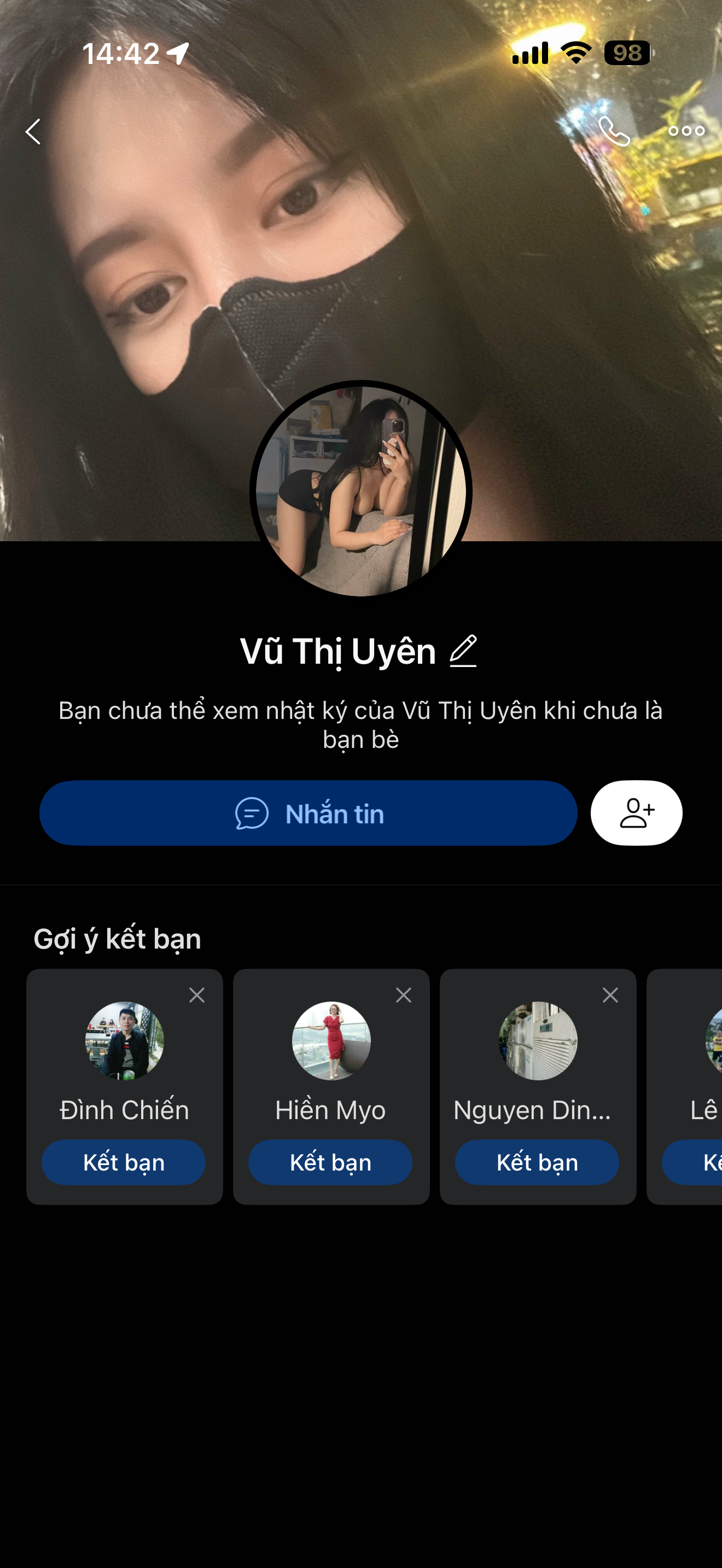Dismiss the Nguyen Din... suggestion
722x1568 pixels.
610,995
